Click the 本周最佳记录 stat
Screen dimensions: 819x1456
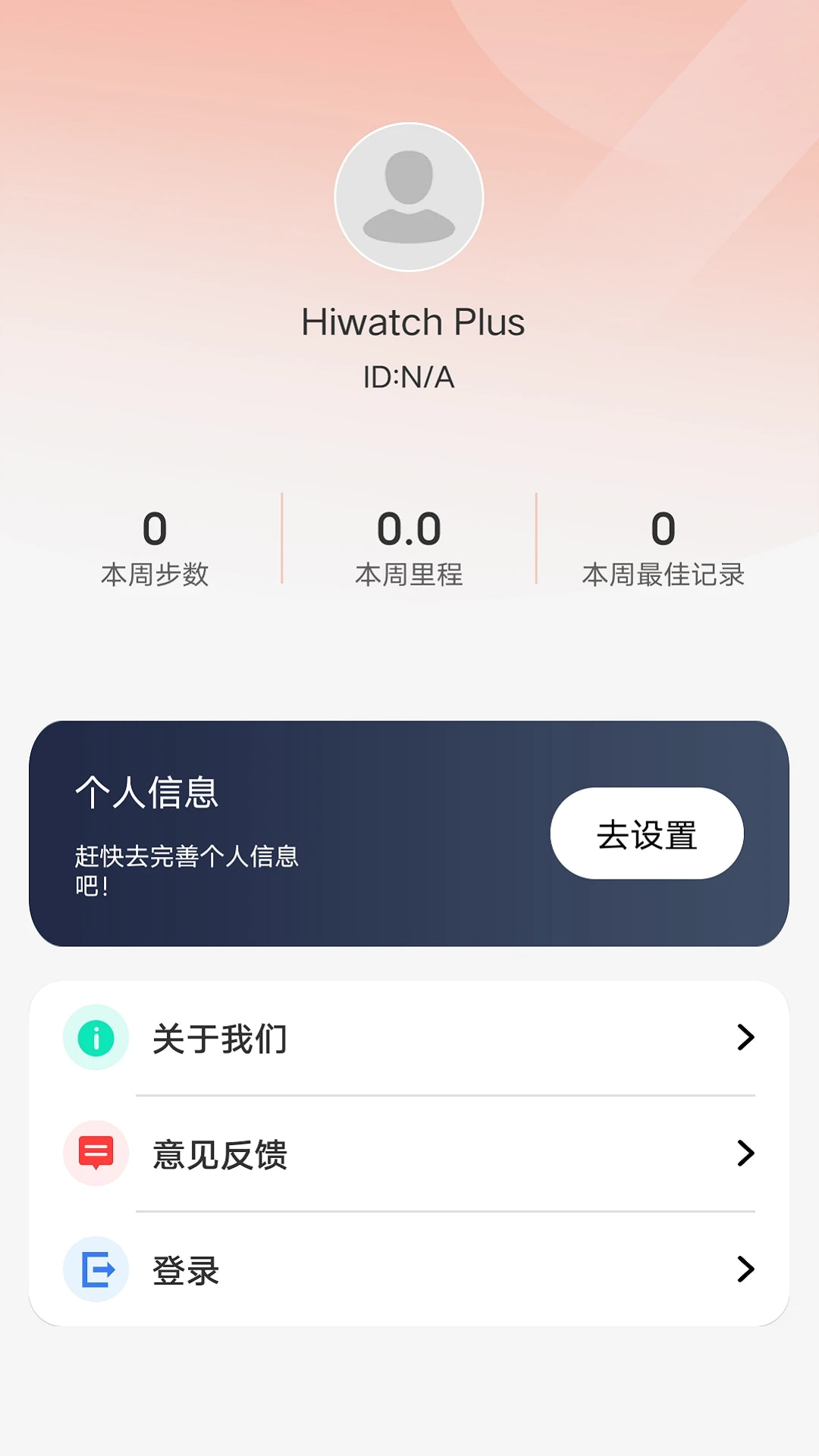point(665,546)
